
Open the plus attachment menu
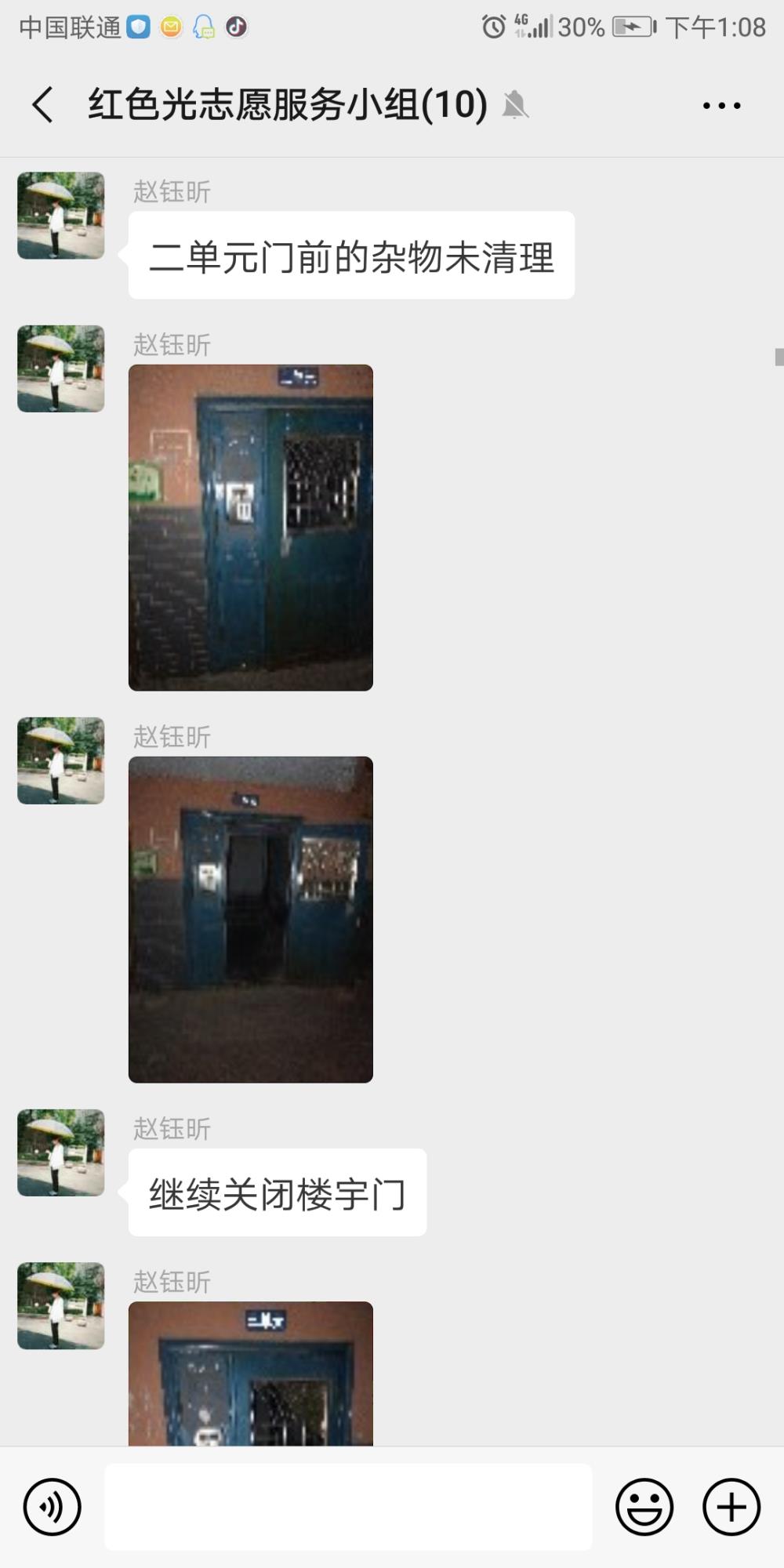pyautogui.click(x=731, y=1507)
